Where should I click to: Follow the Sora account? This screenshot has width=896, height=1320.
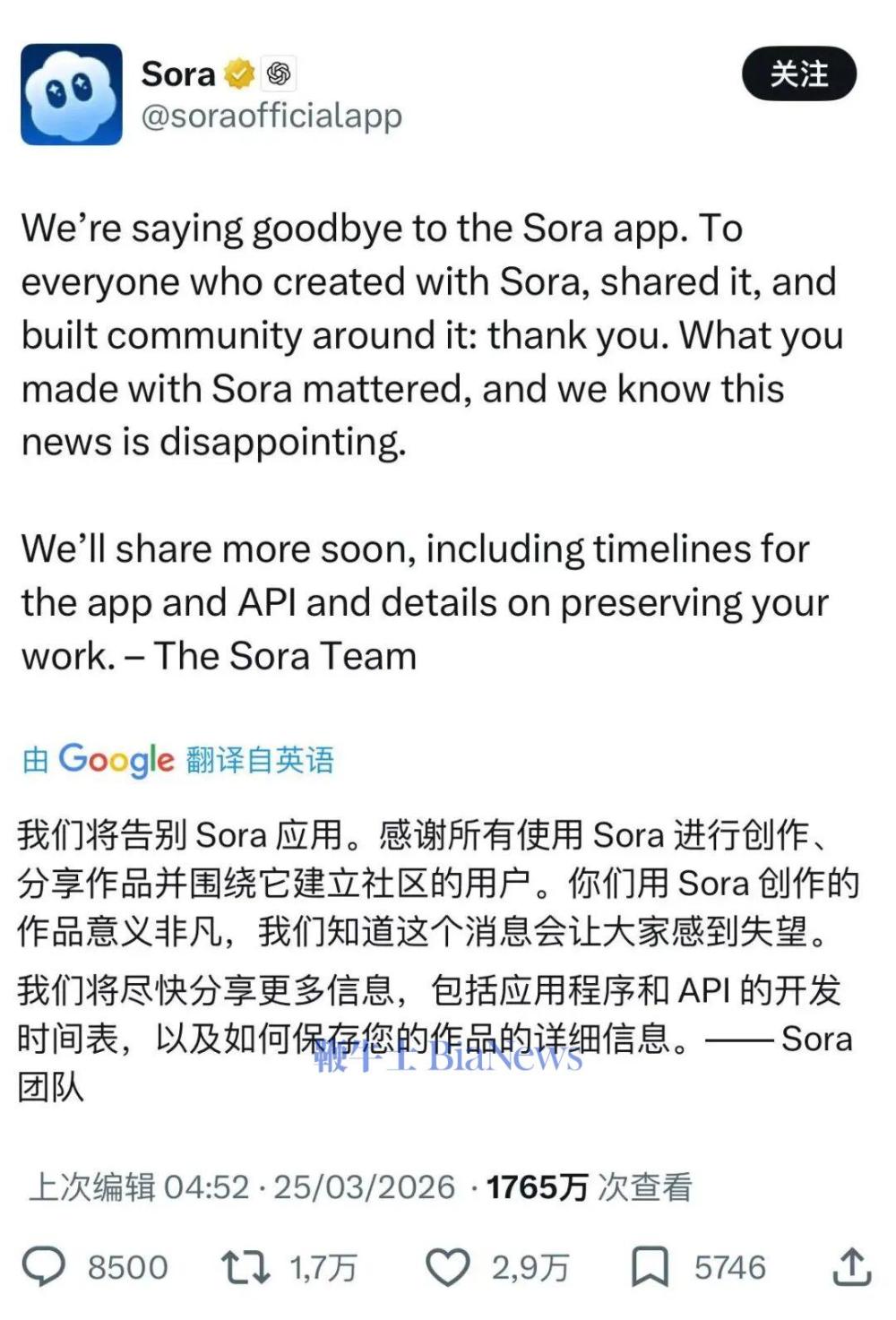pos(798,73)
